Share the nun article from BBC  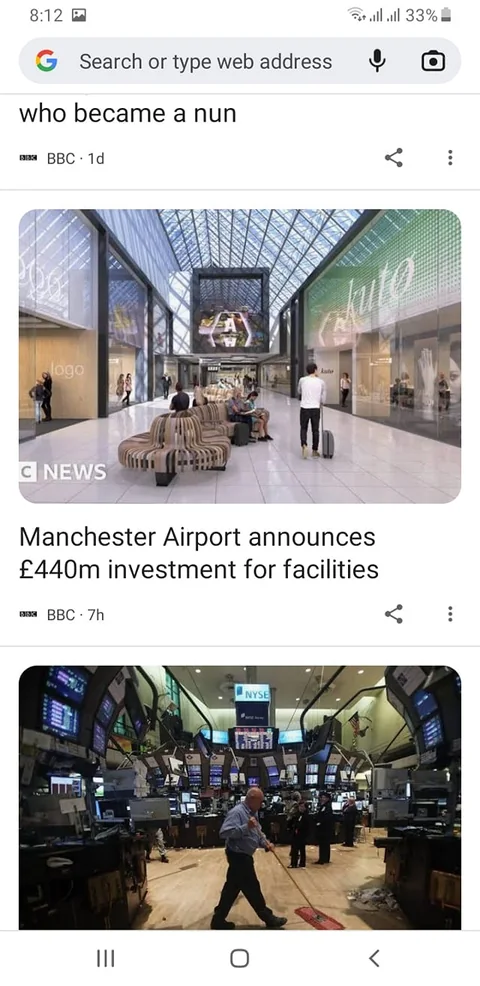pyautogui.click(x=394, y=158)
